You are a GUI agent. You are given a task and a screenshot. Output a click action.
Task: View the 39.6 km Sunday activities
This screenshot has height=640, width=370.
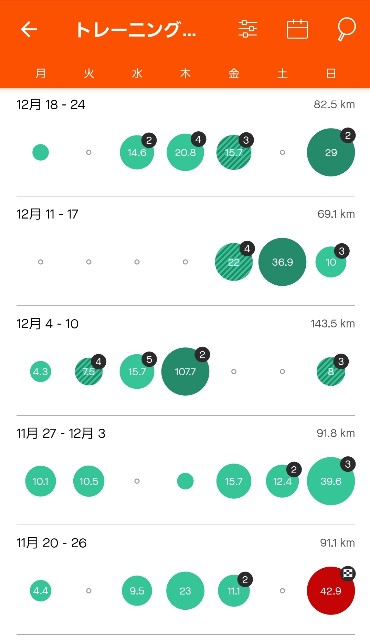coord(331,481)
